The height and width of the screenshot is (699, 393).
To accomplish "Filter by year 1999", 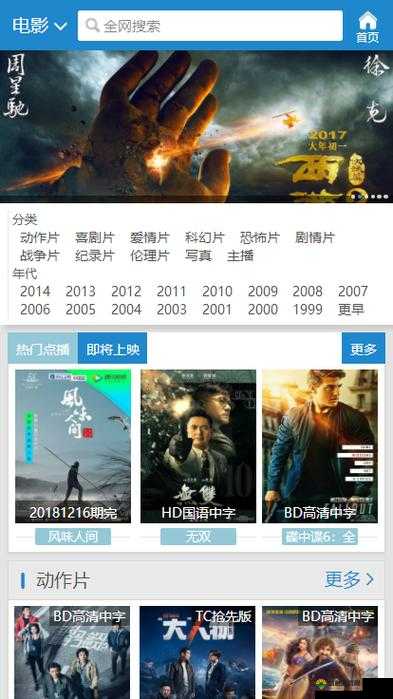I will pos(307,309).
